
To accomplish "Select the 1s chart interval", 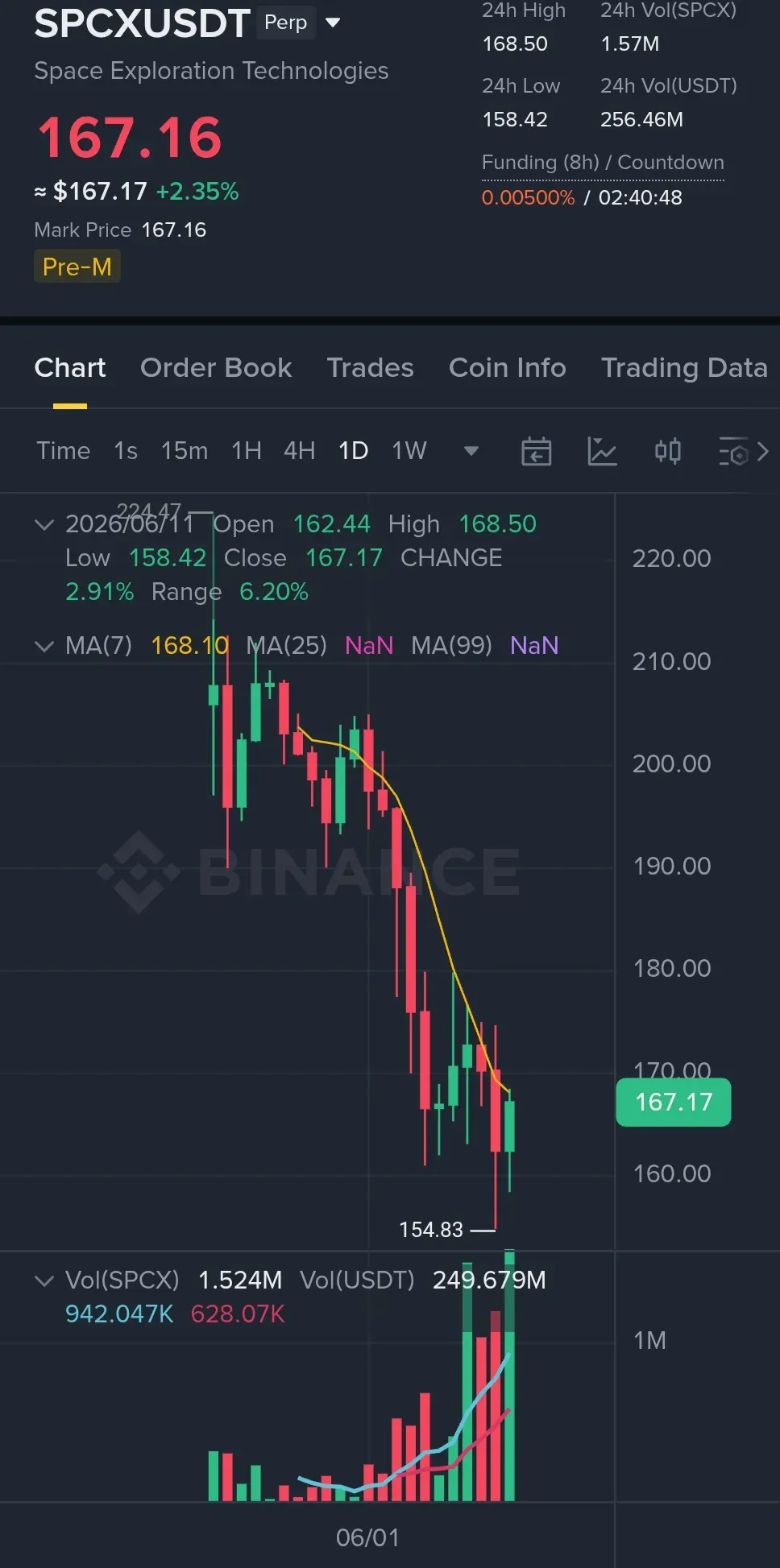I will click(x=126, y=450).
